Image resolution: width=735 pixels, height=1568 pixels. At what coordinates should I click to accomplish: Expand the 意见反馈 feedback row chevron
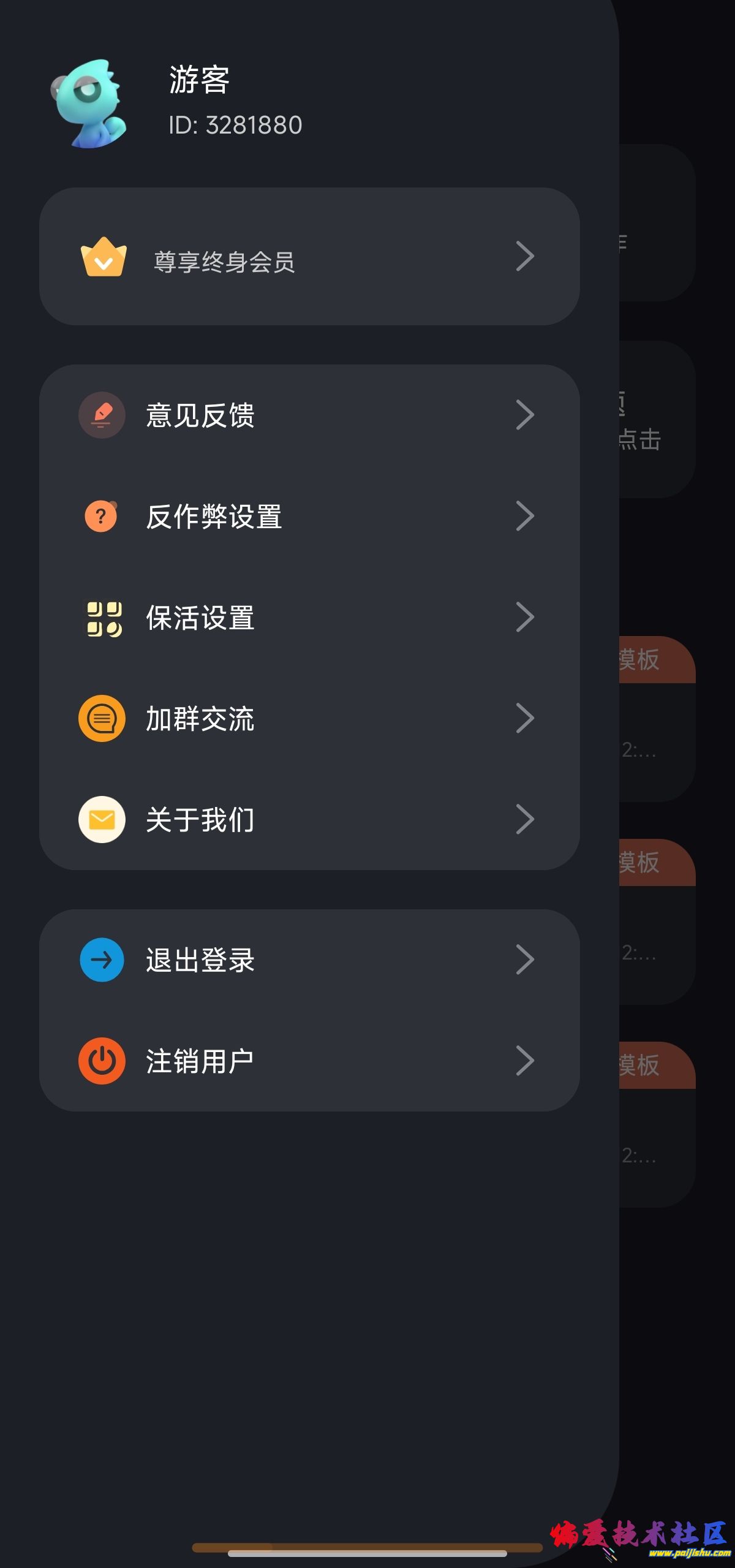click(x=526, y=414)
